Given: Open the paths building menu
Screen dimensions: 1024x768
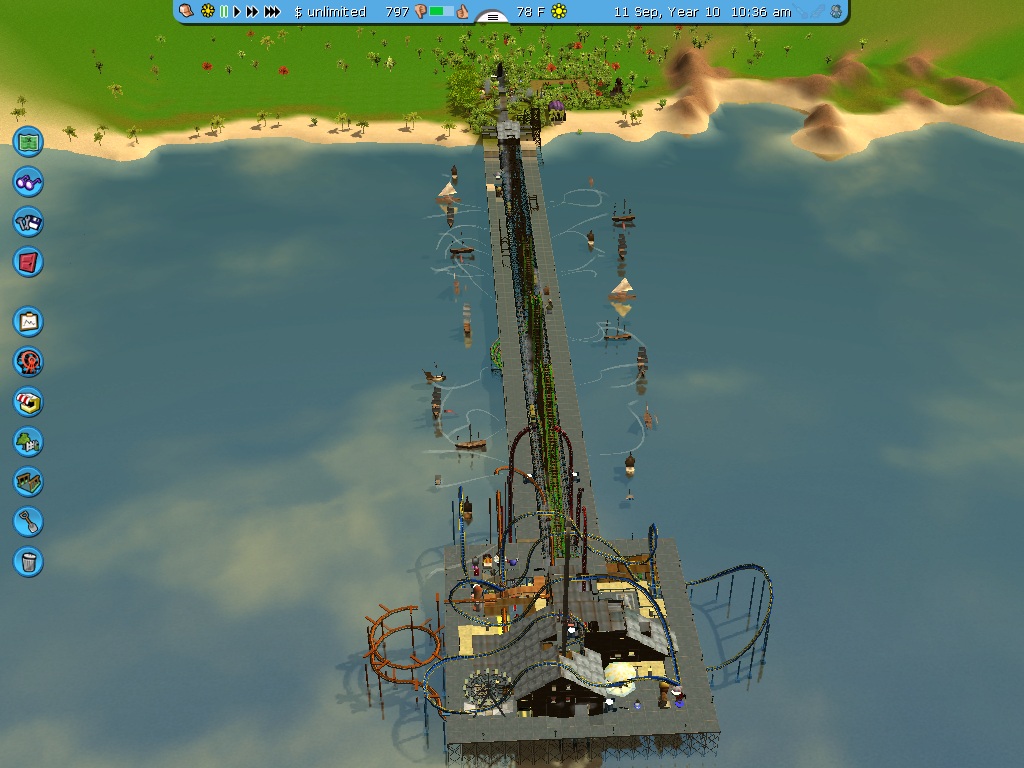Looking at the screenshot, I should pos(28,481).
